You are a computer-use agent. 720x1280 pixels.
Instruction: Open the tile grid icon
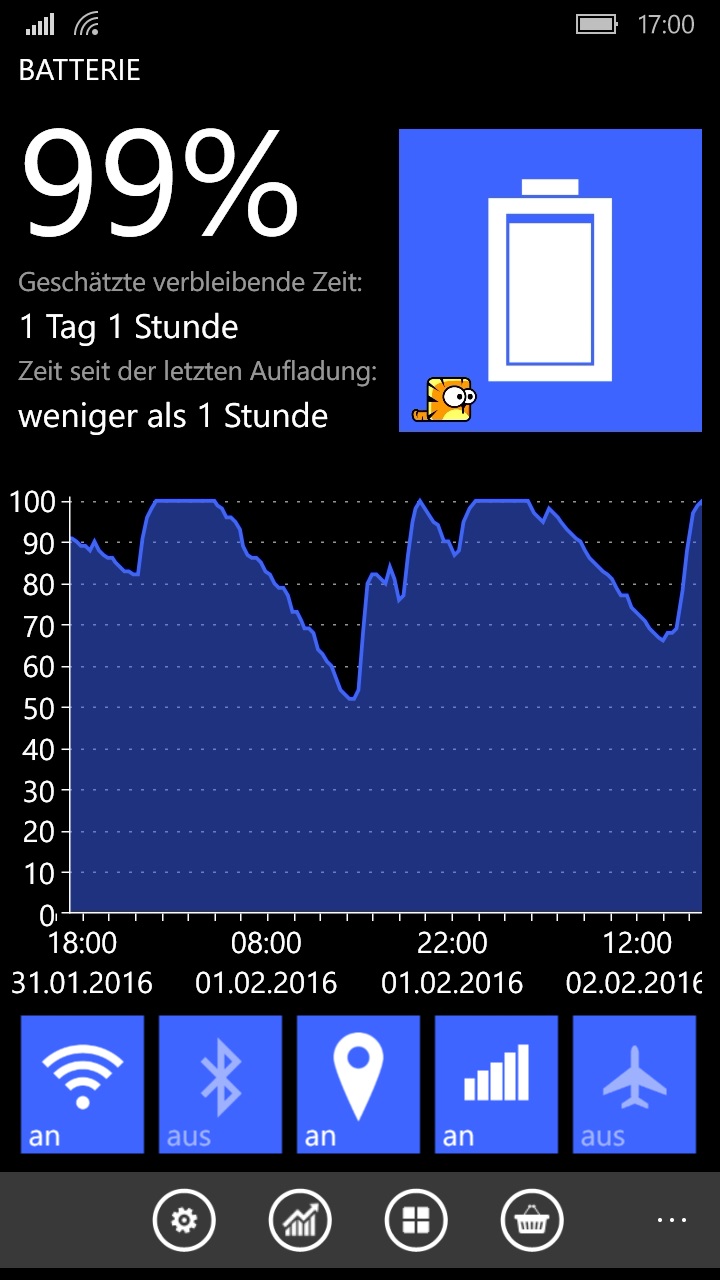(416, 1221)
